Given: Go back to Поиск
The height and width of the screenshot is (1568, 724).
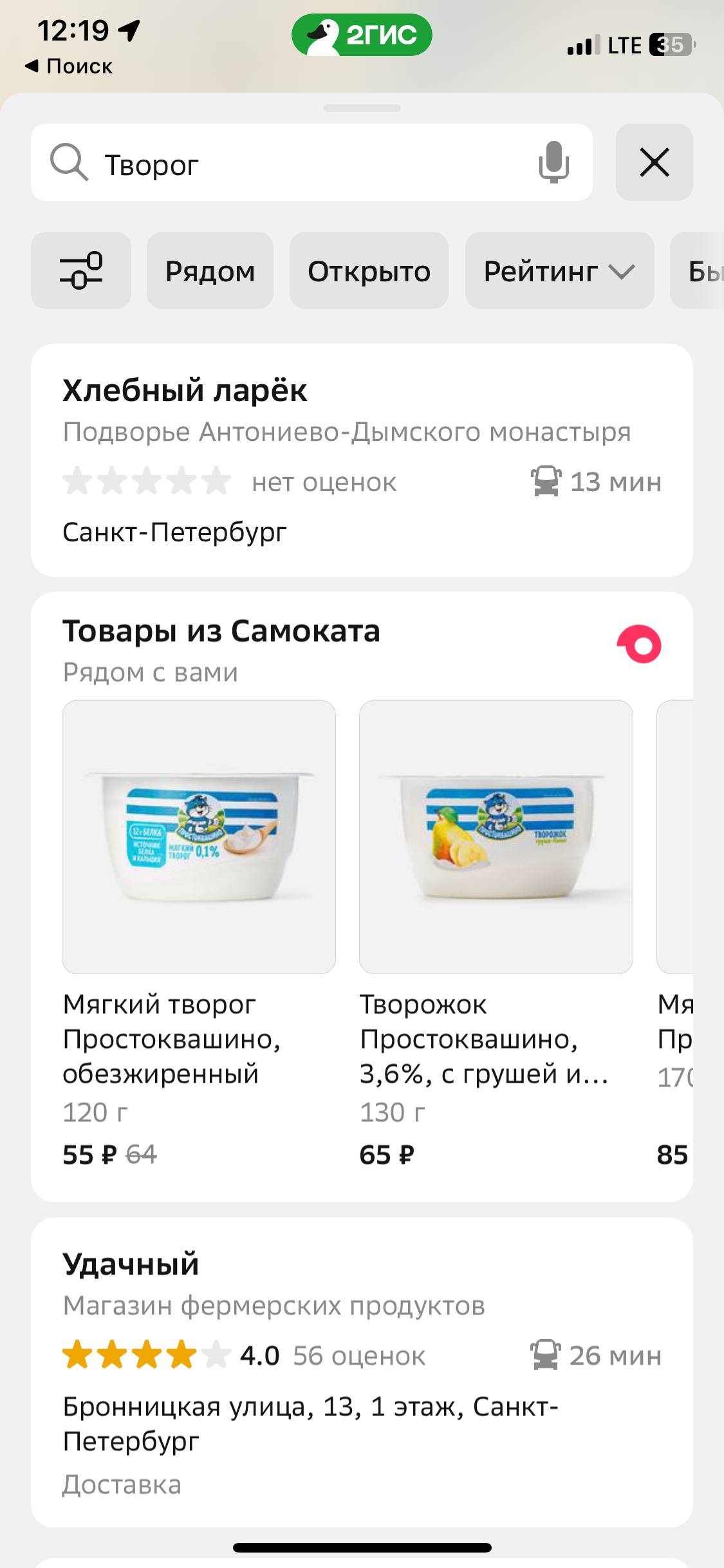Looking at the screenshot, I should pyautogui.click(x=69, y=66).
